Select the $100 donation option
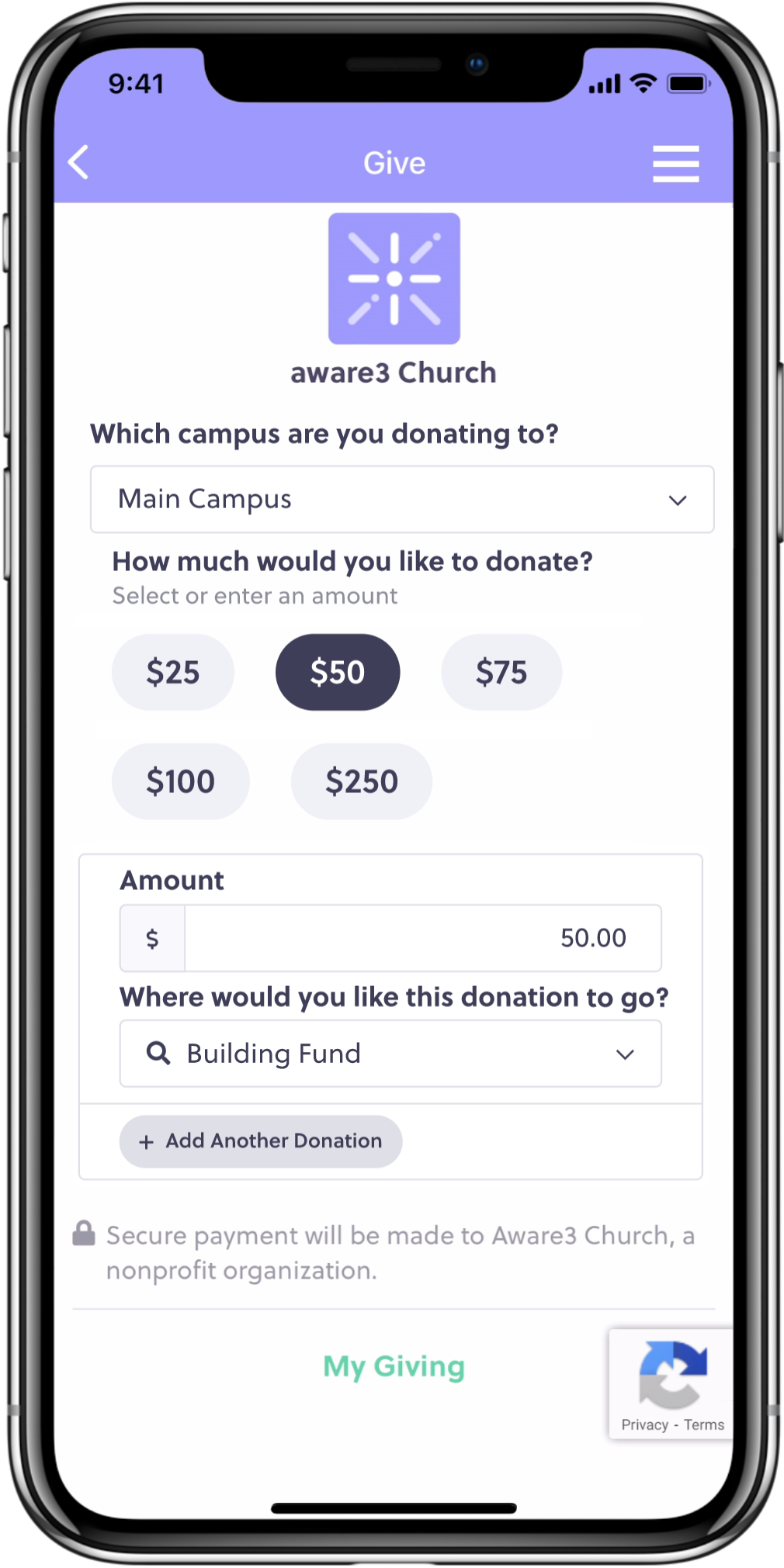Screen dimensions: 784x1568 [180, 781]
